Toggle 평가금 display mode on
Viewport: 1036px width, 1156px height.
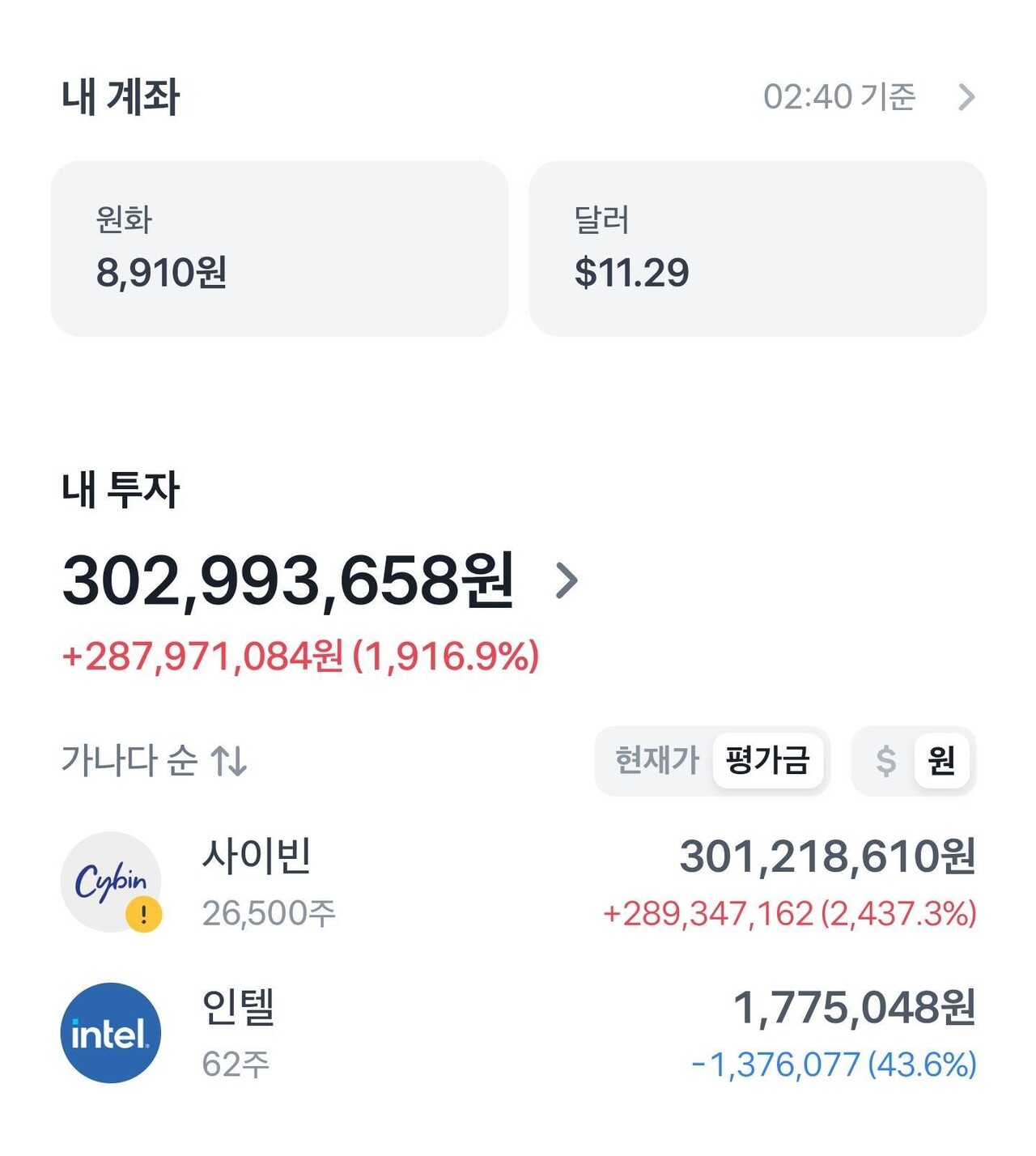[766, 759]
